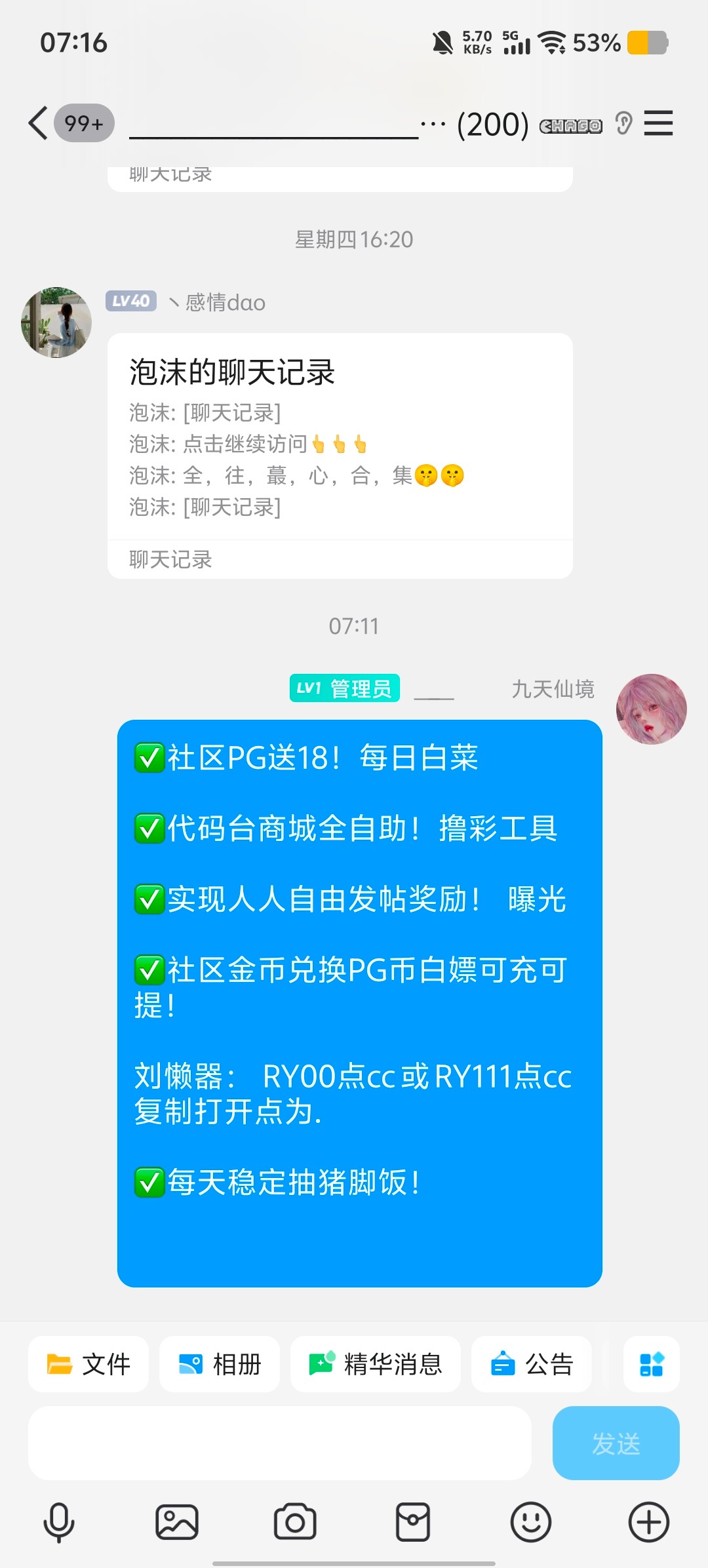Open picture gallery picker
This screenshot has height=1568, width=708.
point(177,1521)
